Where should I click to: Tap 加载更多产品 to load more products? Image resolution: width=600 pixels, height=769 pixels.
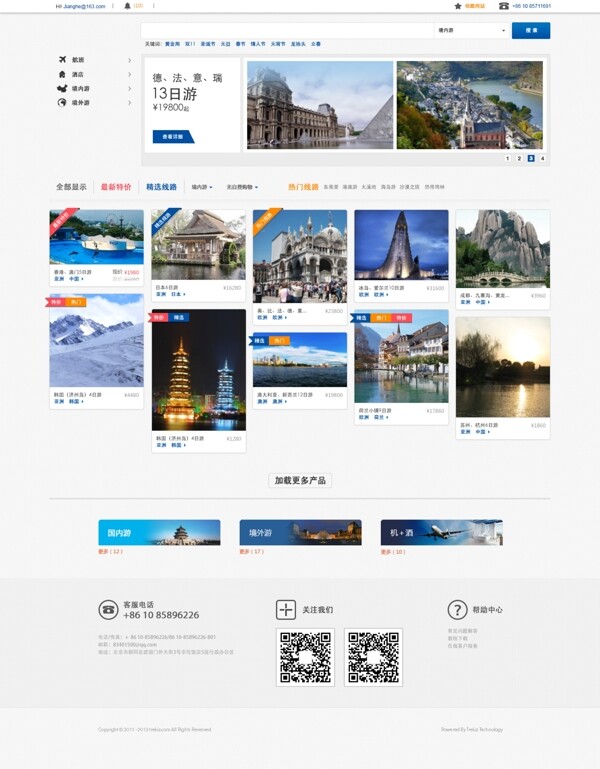[x=300, y=481]
